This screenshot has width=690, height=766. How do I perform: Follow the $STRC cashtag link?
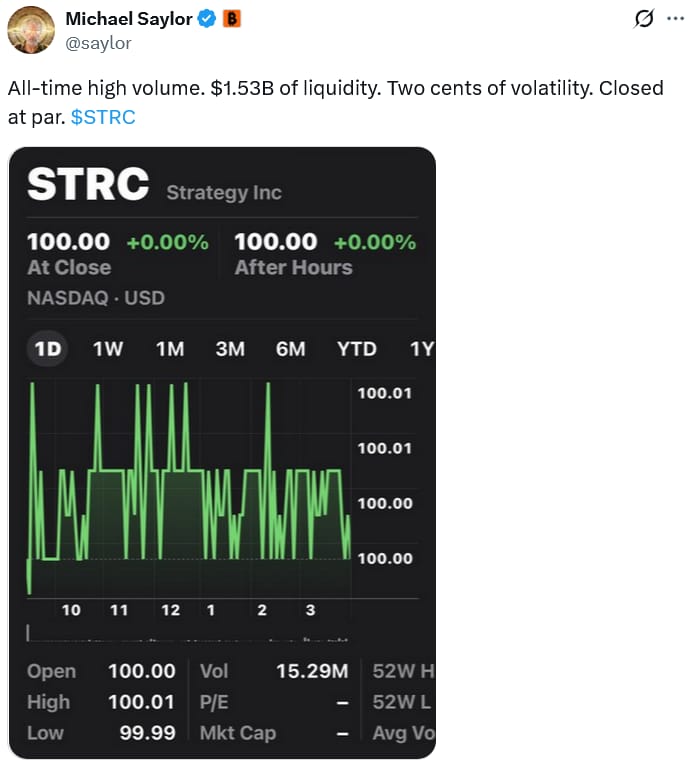coord(103,117)
